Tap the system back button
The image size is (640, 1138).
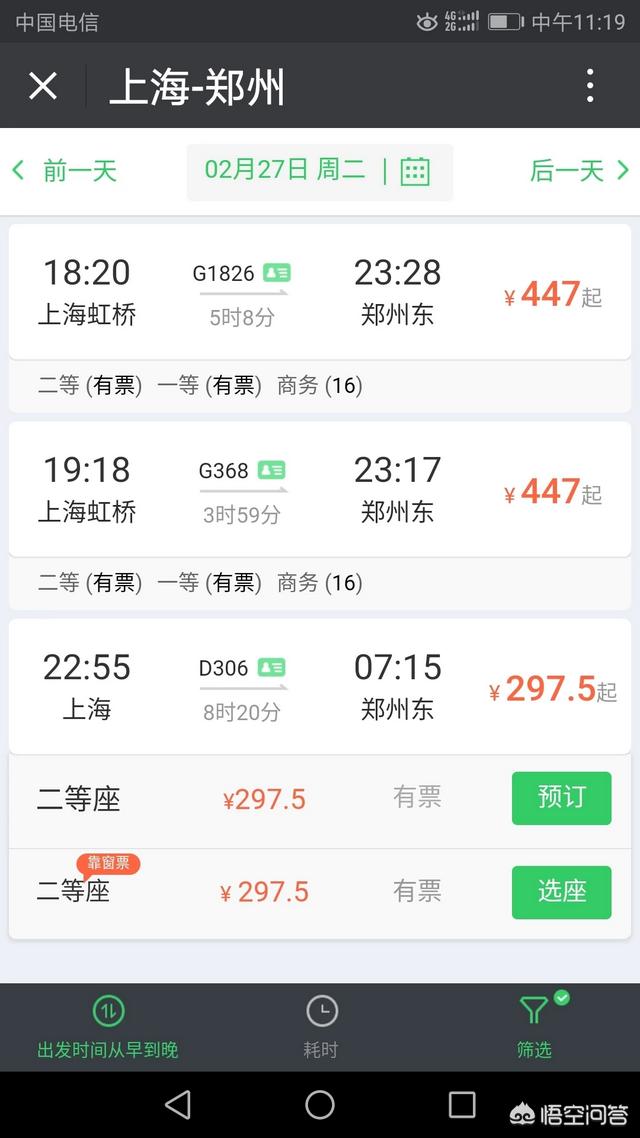178,1104
